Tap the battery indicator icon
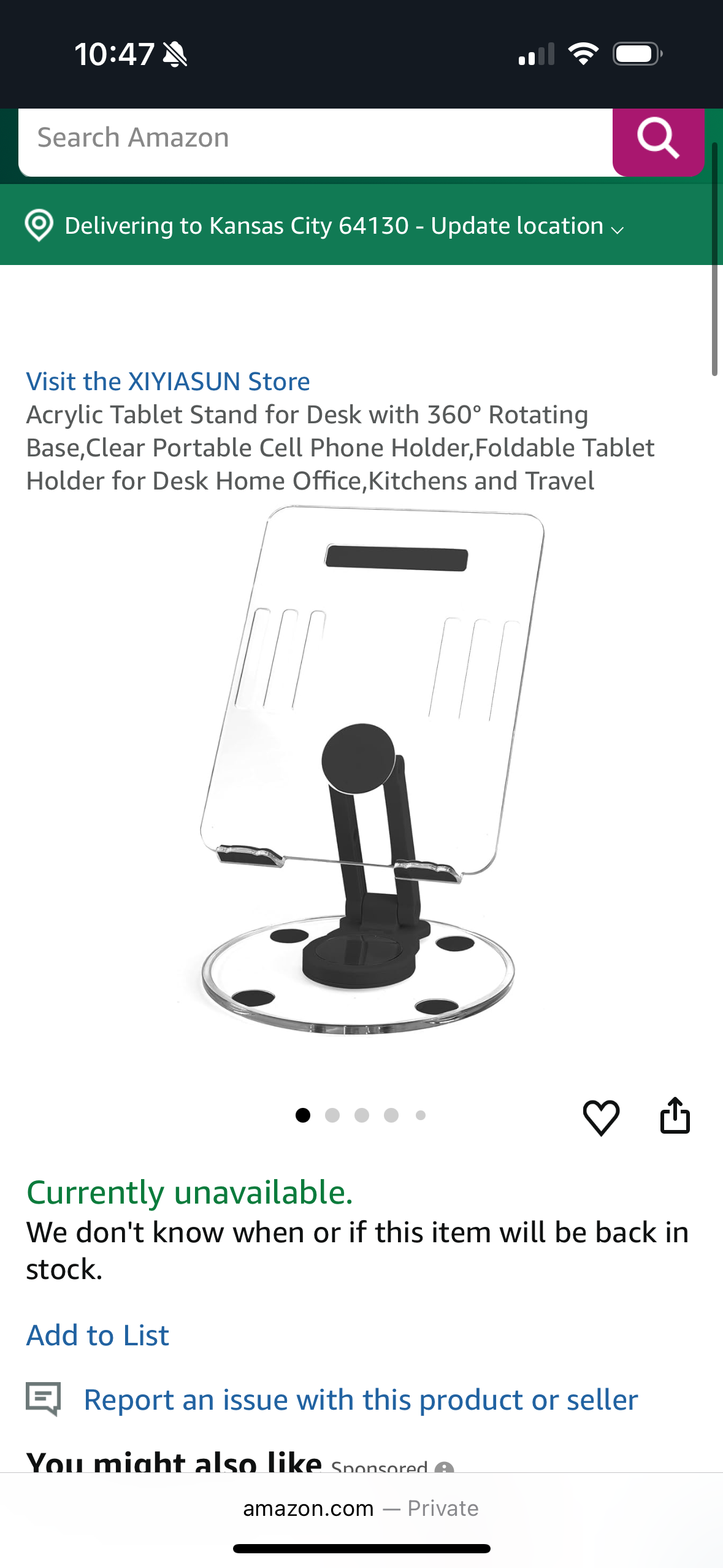The image size is (723, 1568). (636, 53)
